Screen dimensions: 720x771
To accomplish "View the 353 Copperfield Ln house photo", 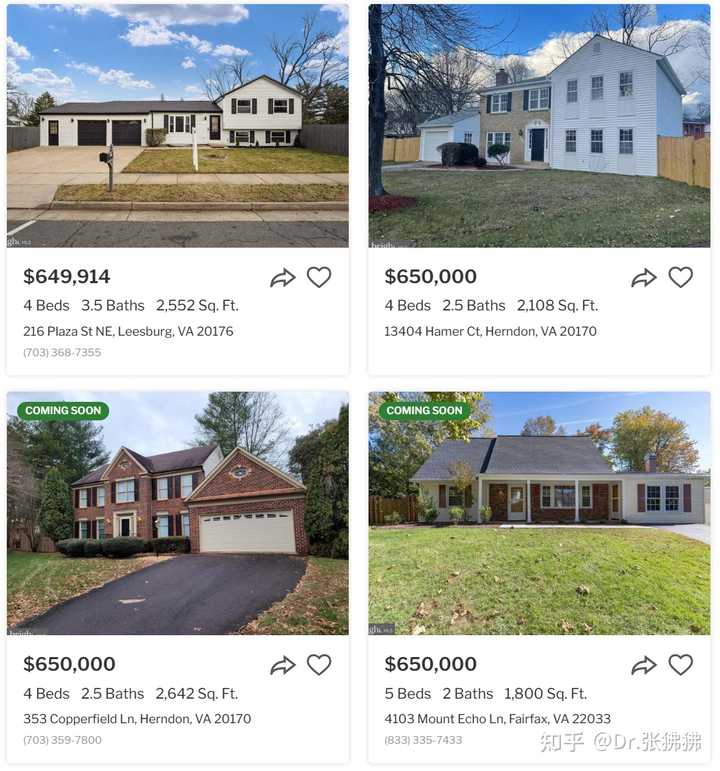I will coord(177,513).
